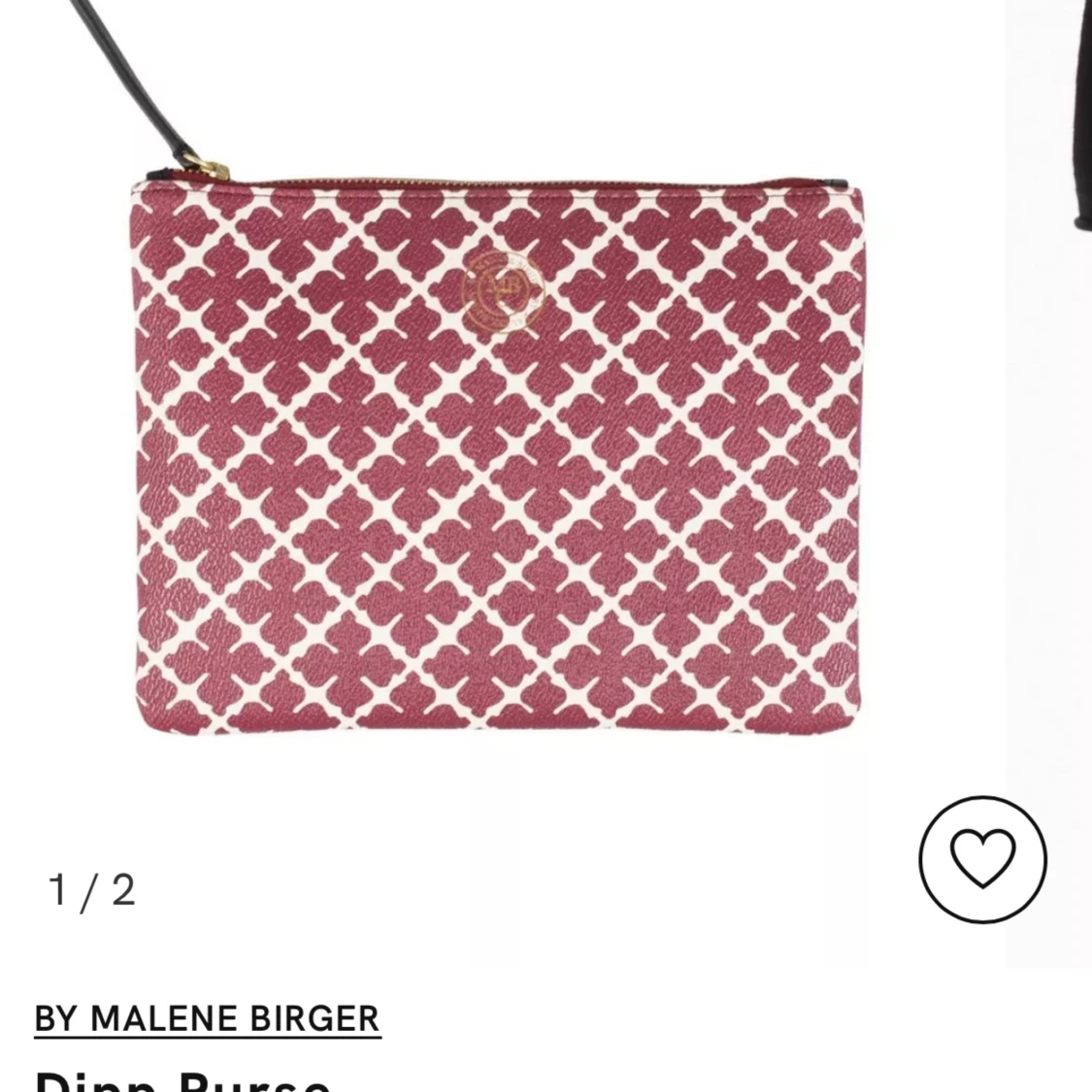This screenshot has height=1092, width=1092.
Task: Open the red patterned purse product image
Action: pos(496,456)
